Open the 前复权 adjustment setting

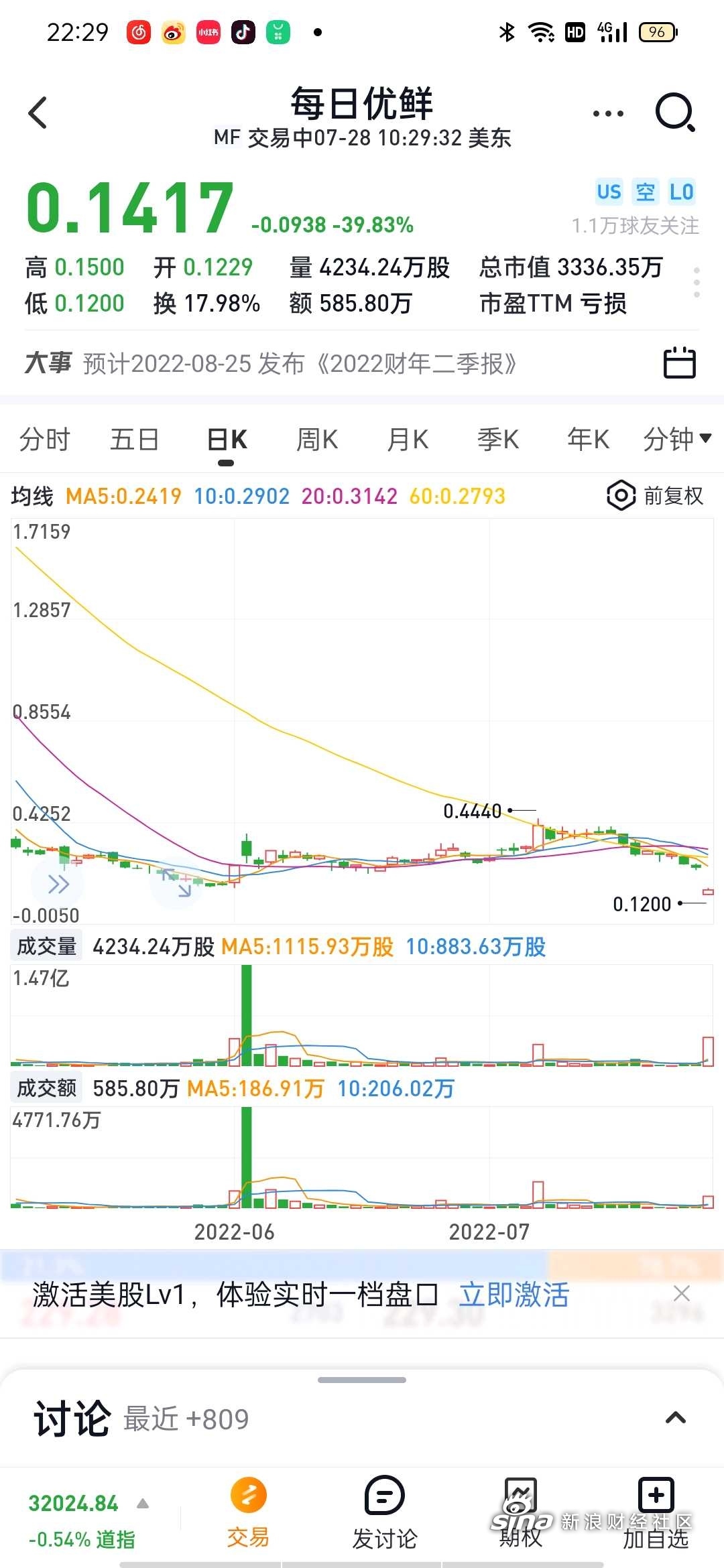[x=655, y=496]
